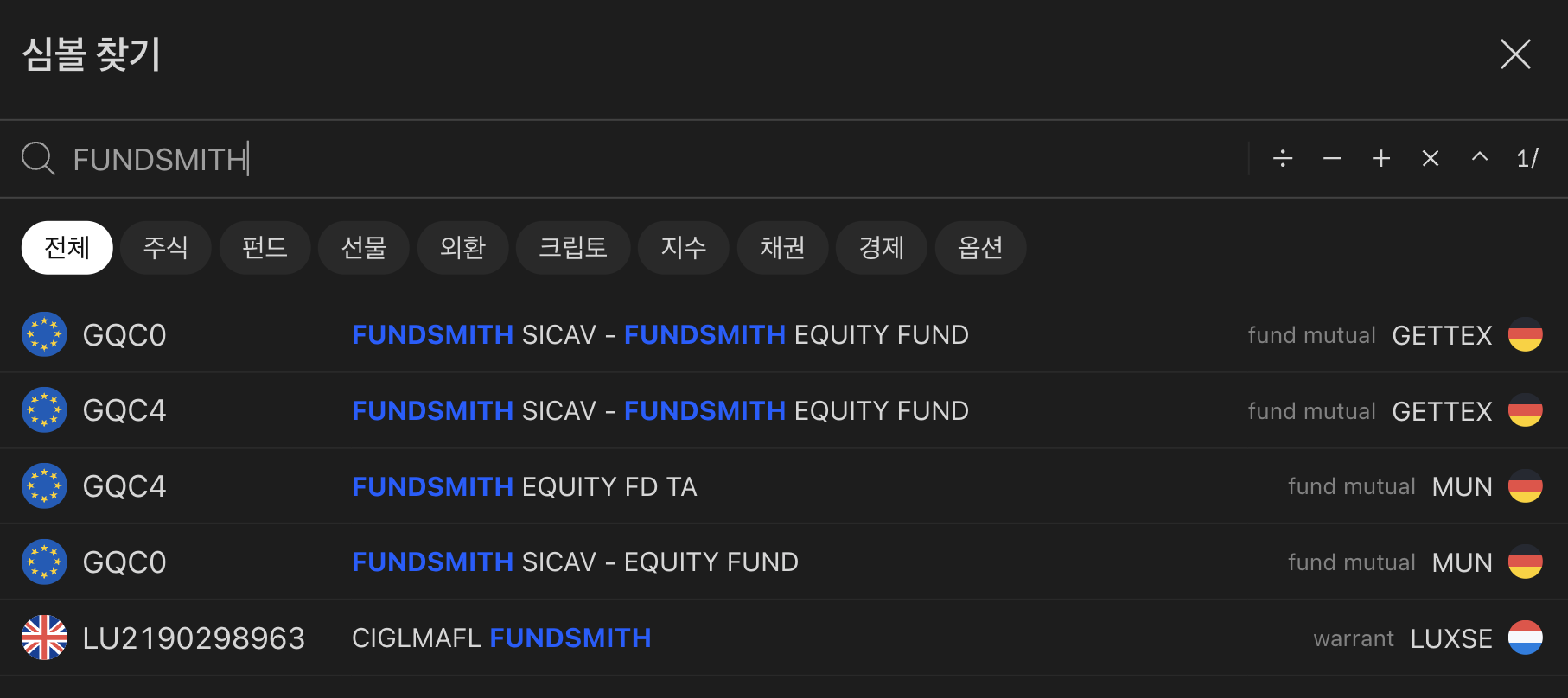
Task: Insert the caret power operator
Action: click(x=1480, y=158)
